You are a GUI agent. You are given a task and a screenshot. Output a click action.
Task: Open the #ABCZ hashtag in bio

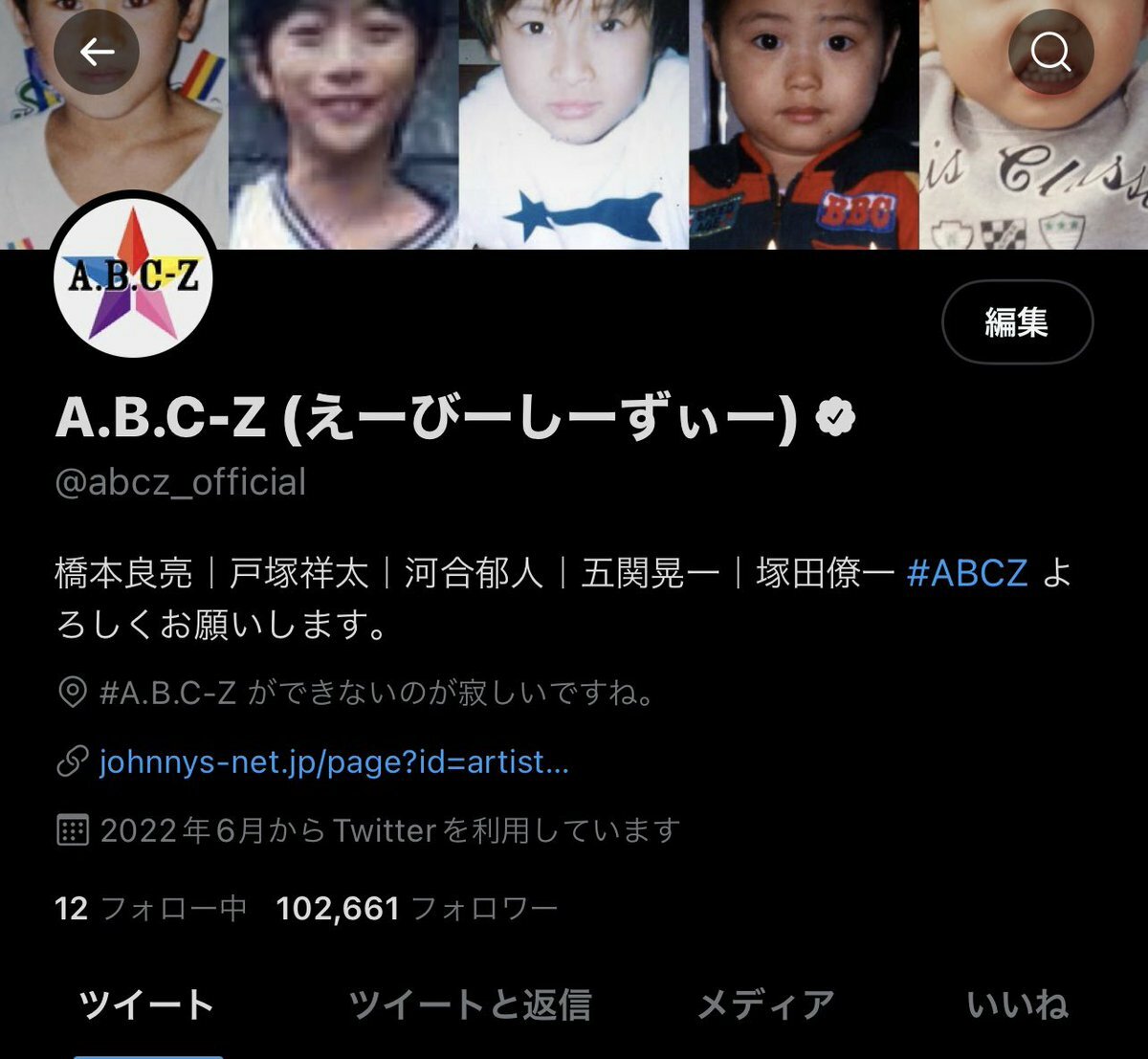966,573
